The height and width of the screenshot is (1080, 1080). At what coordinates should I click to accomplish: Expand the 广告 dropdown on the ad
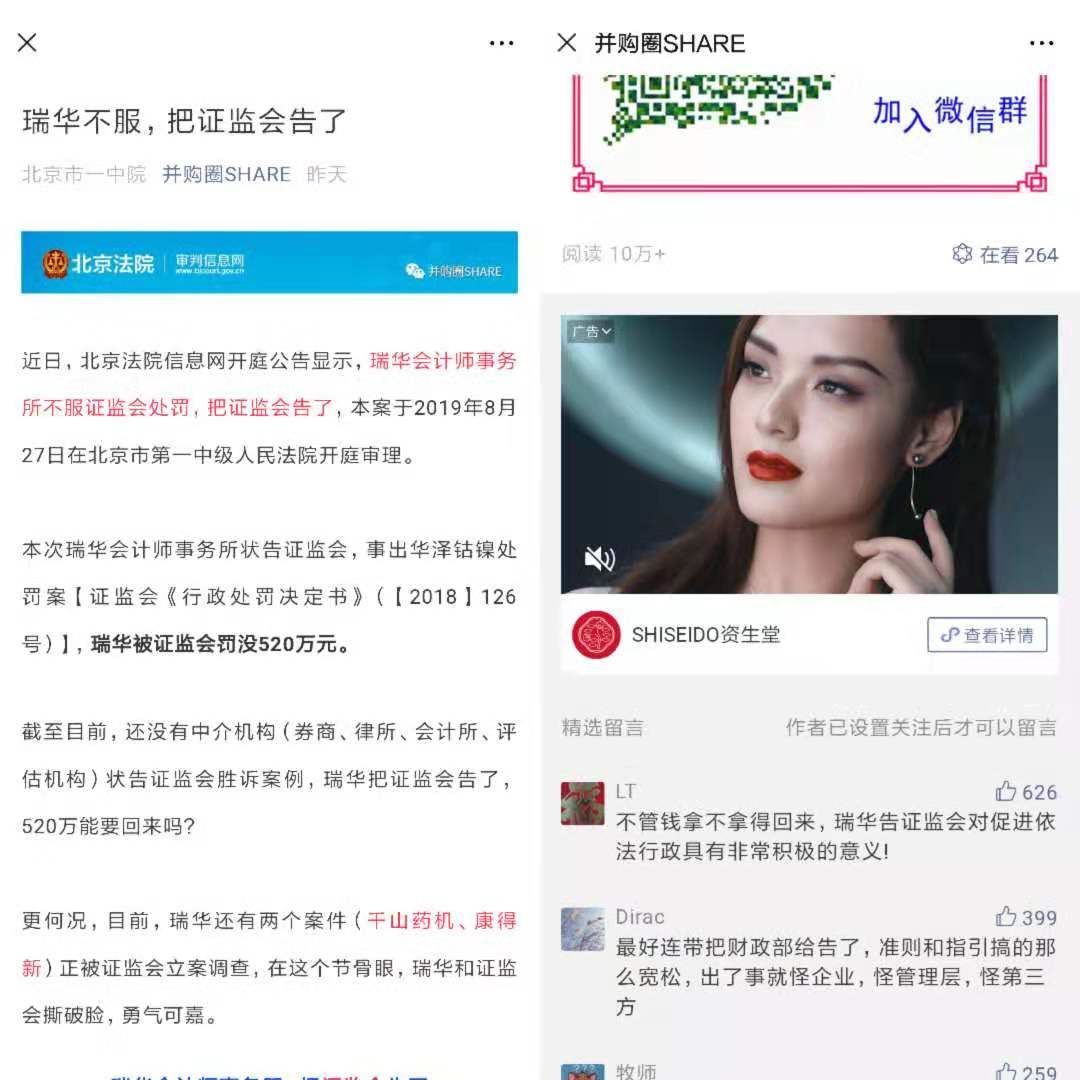click(x=590, y=331)
